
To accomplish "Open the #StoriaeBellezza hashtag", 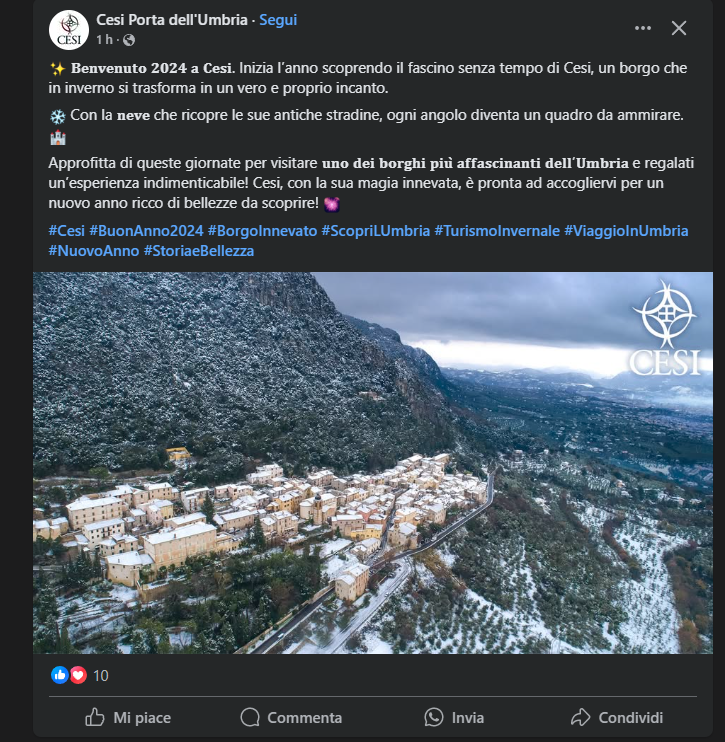I will [x=199, y=250].
